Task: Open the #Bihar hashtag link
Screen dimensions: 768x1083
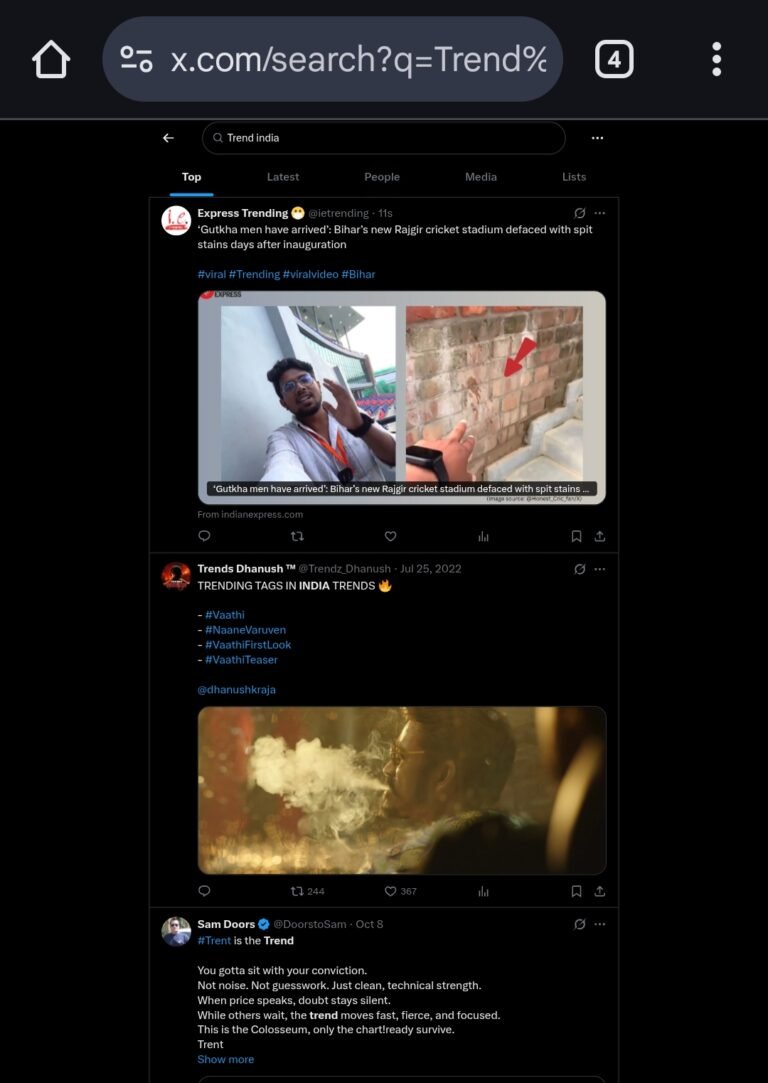Action: click(358, 274)
